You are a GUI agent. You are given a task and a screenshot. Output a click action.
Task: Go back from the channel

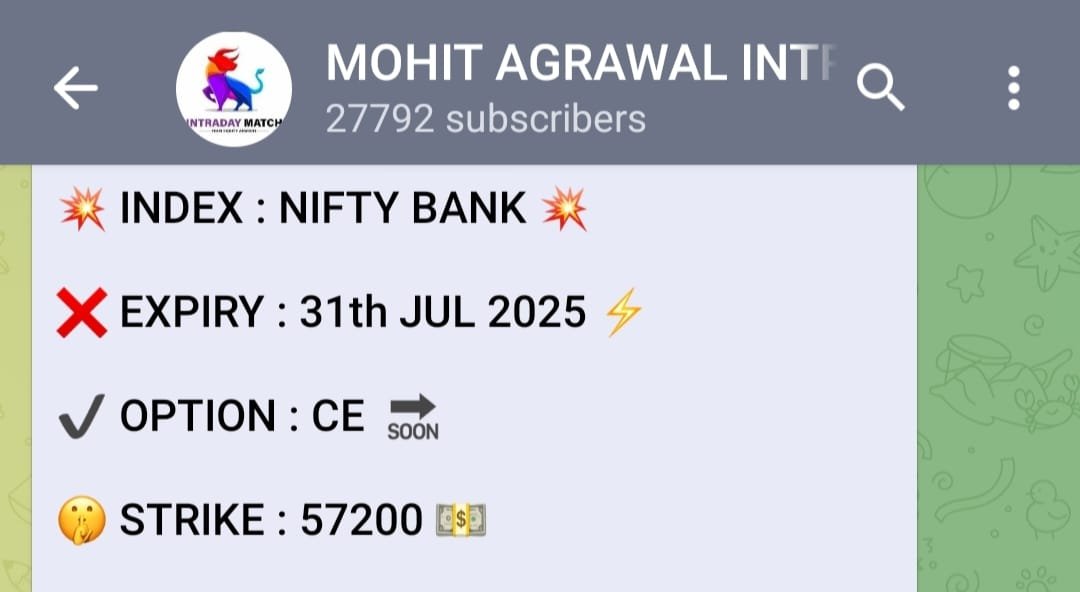tap(76, 89)
